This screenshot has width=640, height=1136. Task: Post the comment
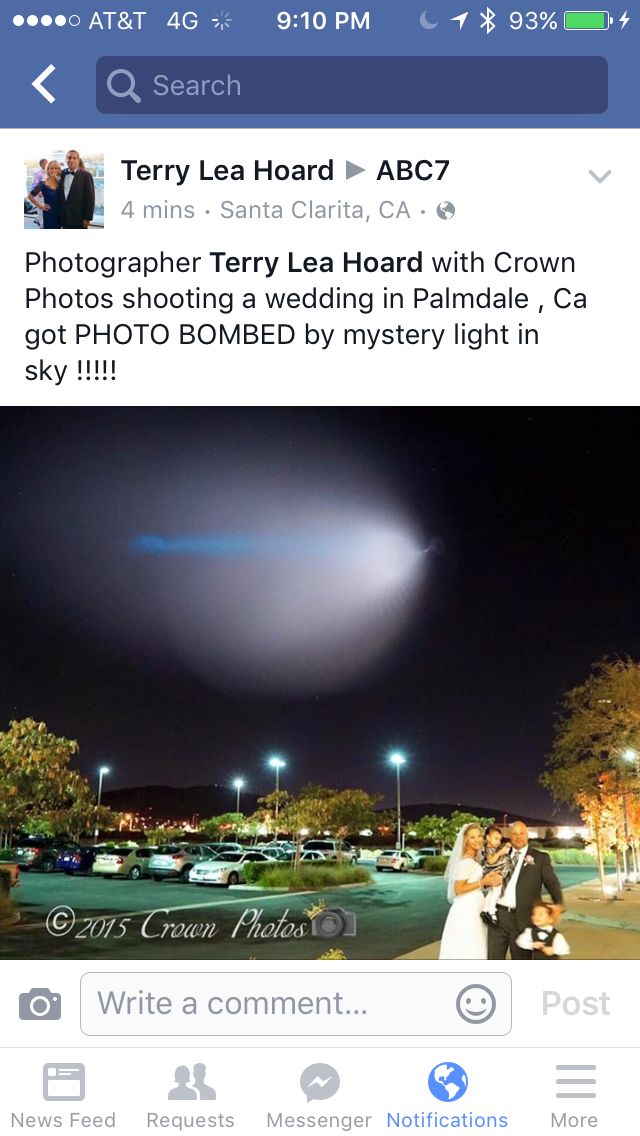(x=575, y=1003)
